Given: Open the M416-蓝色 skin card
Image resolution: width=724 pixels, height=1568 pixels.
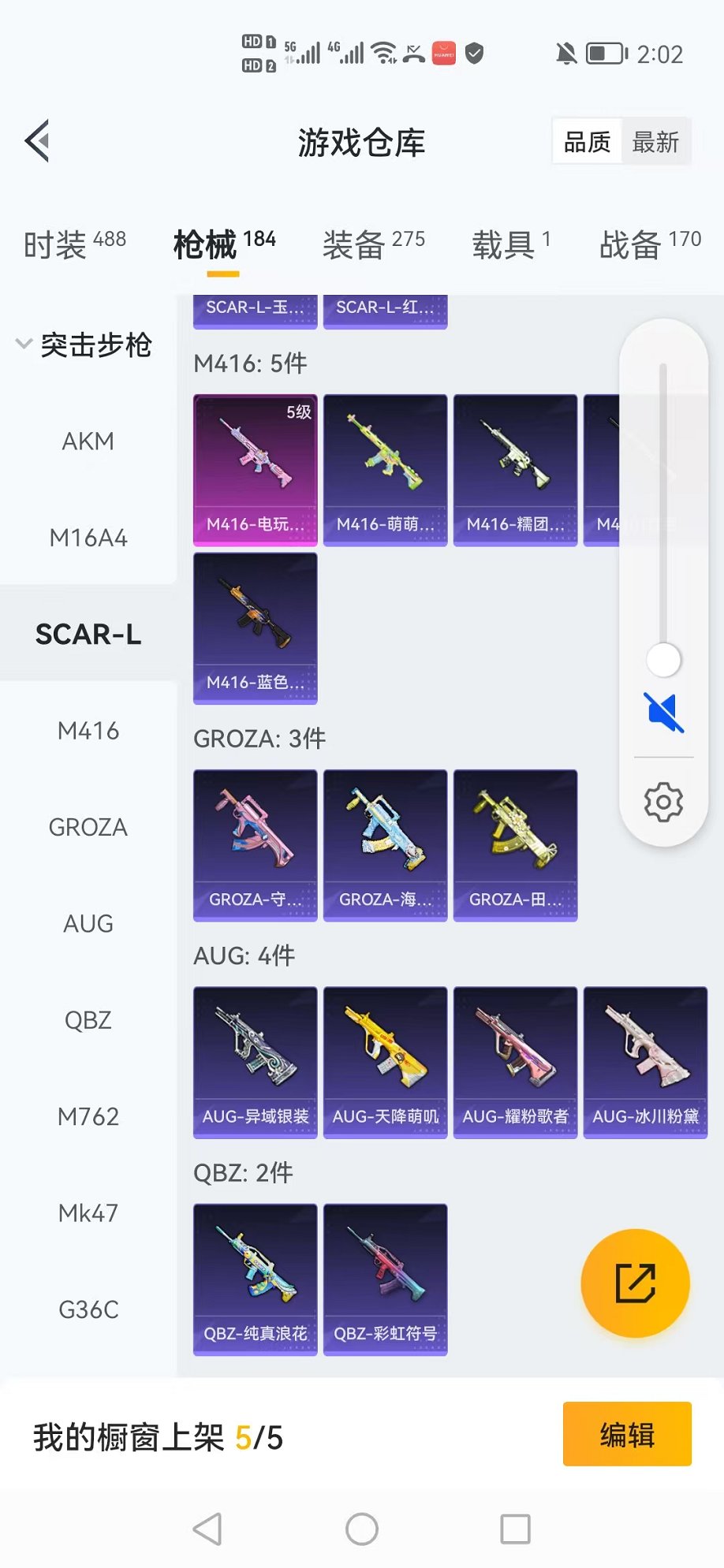Looking at the screenshot, I should [256, 628].
